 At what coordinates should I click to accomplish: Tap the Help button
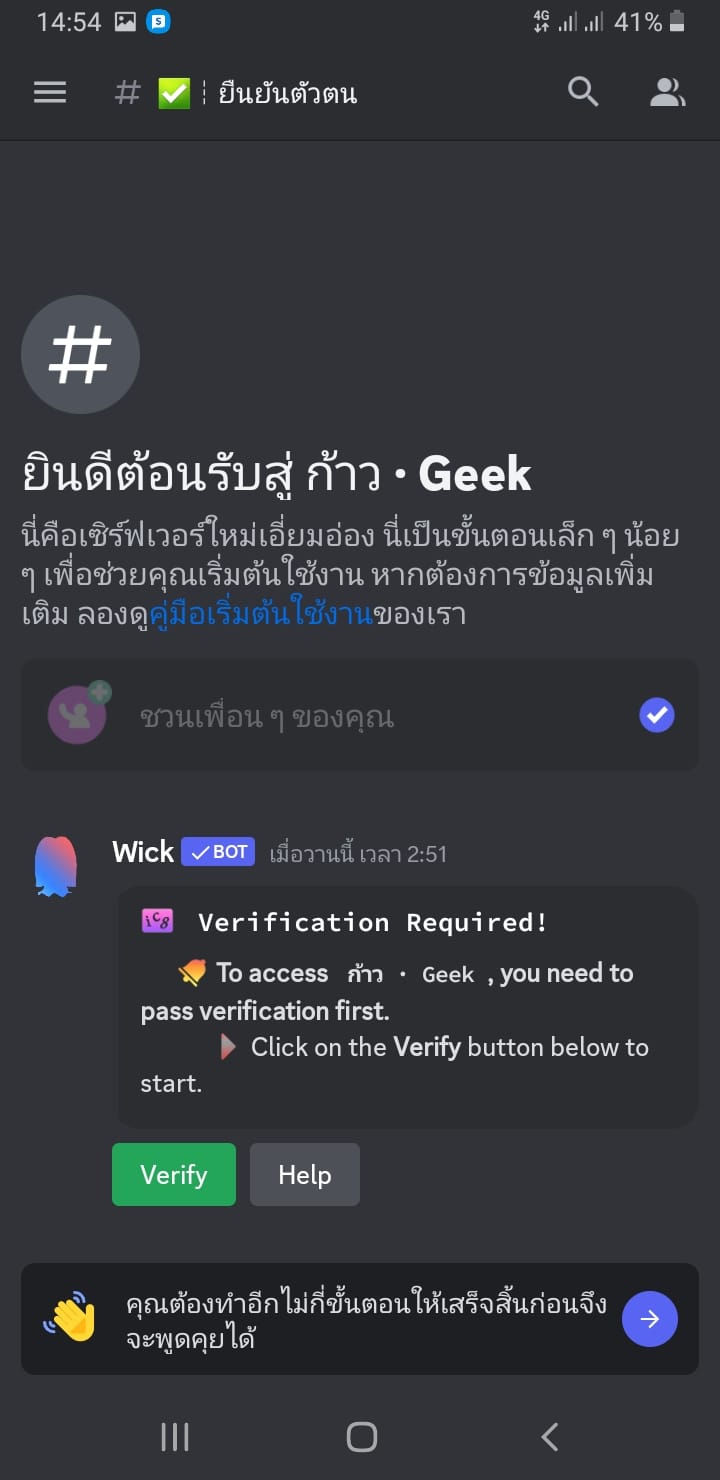coord(305,1175)
